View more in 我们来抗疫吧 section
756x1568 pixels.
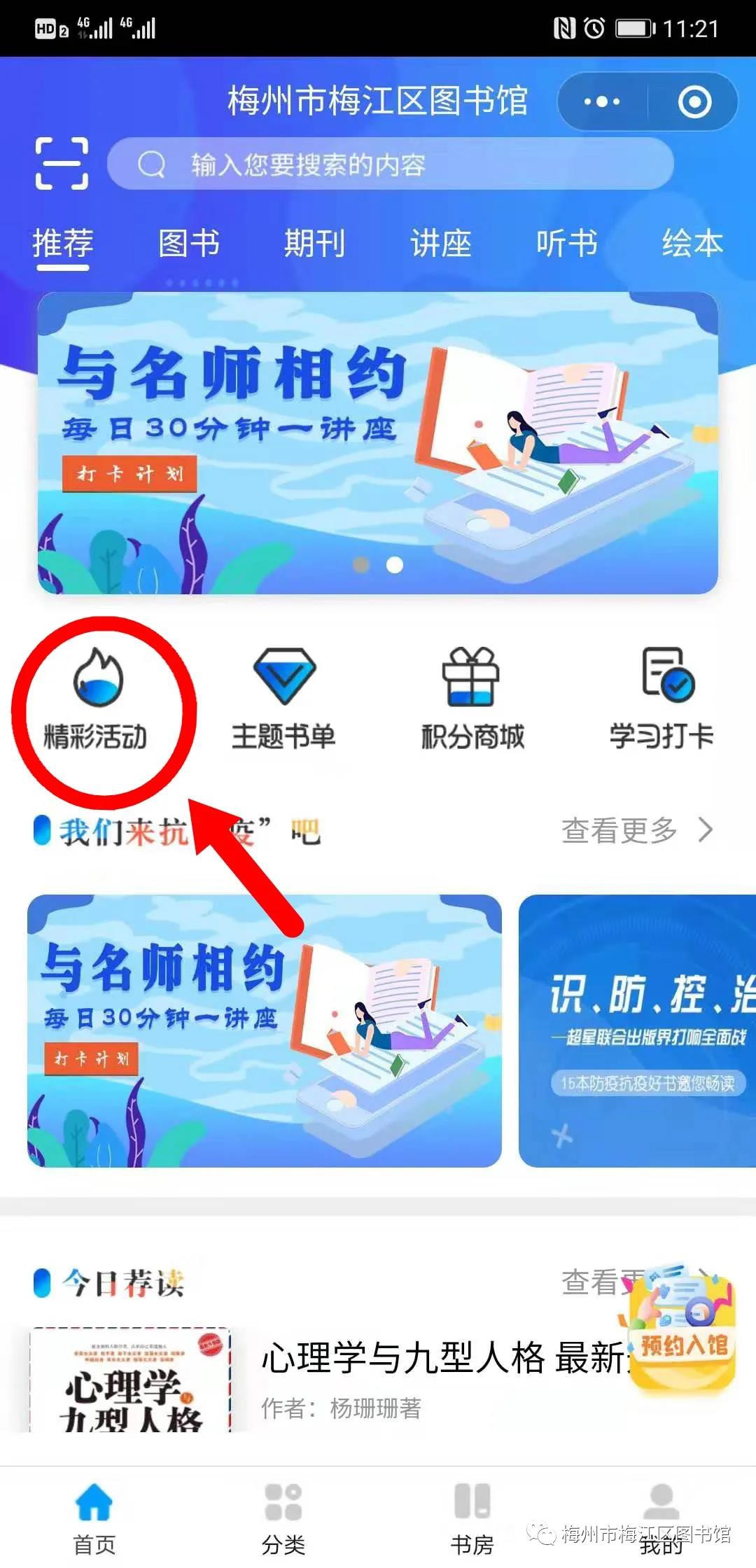(636, 831)
